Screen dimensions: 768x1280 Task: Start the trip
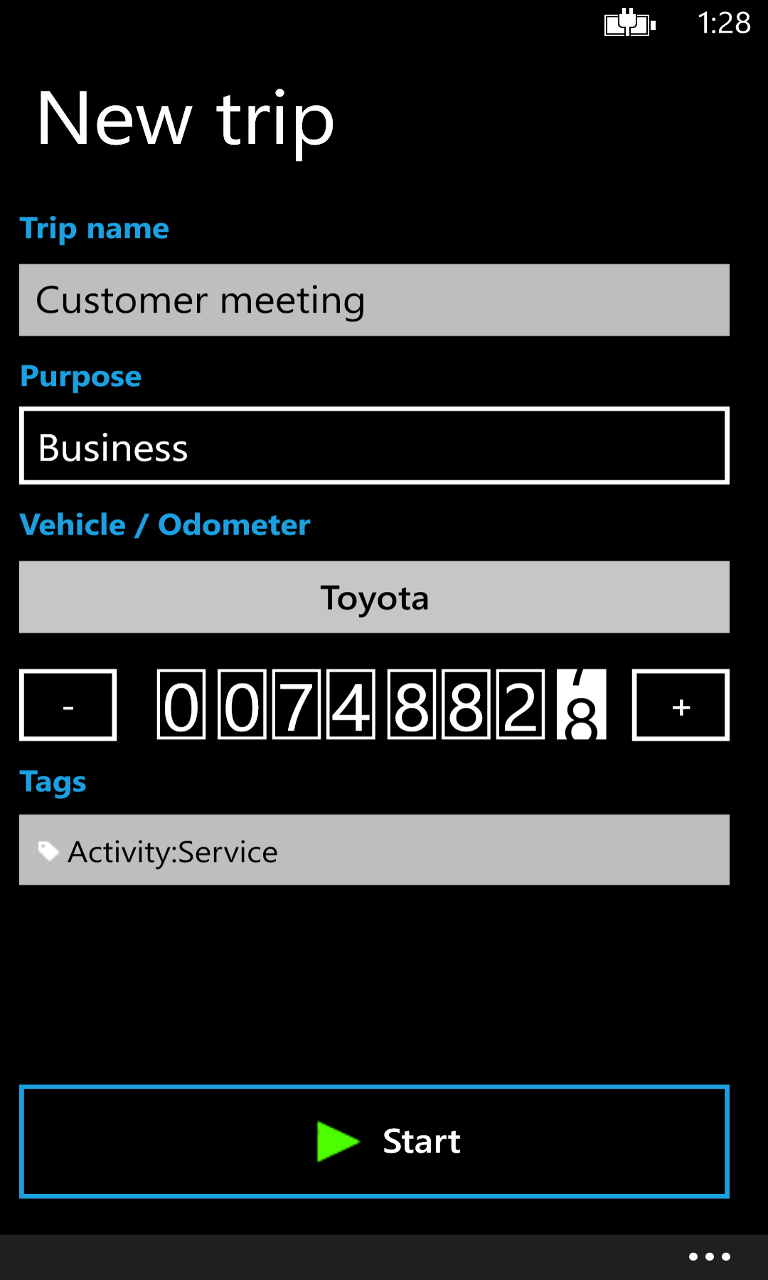[374, 1141]
